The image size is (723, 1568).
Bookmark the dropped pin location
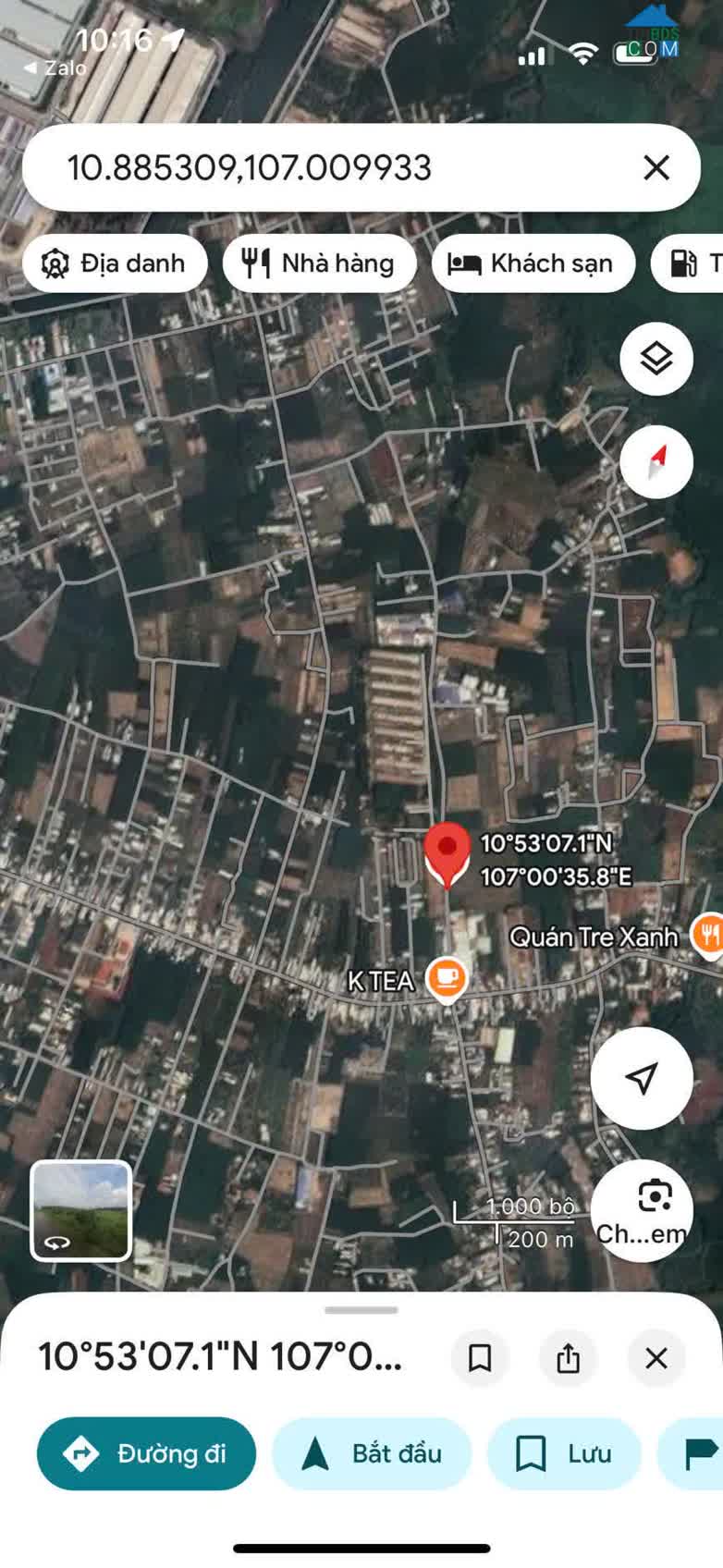(480, 1358)
